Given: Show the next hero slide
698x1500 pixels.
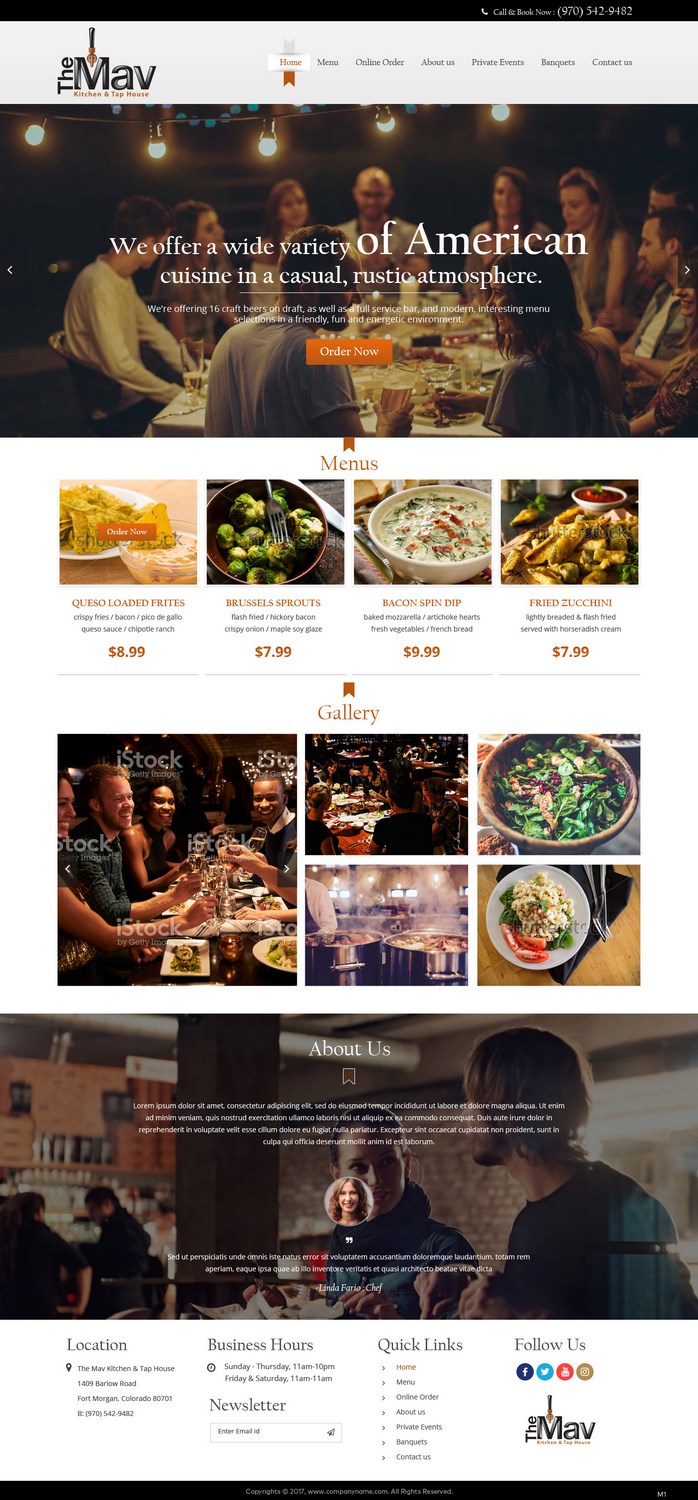Looking at the screenshot, I should point(686,270).
